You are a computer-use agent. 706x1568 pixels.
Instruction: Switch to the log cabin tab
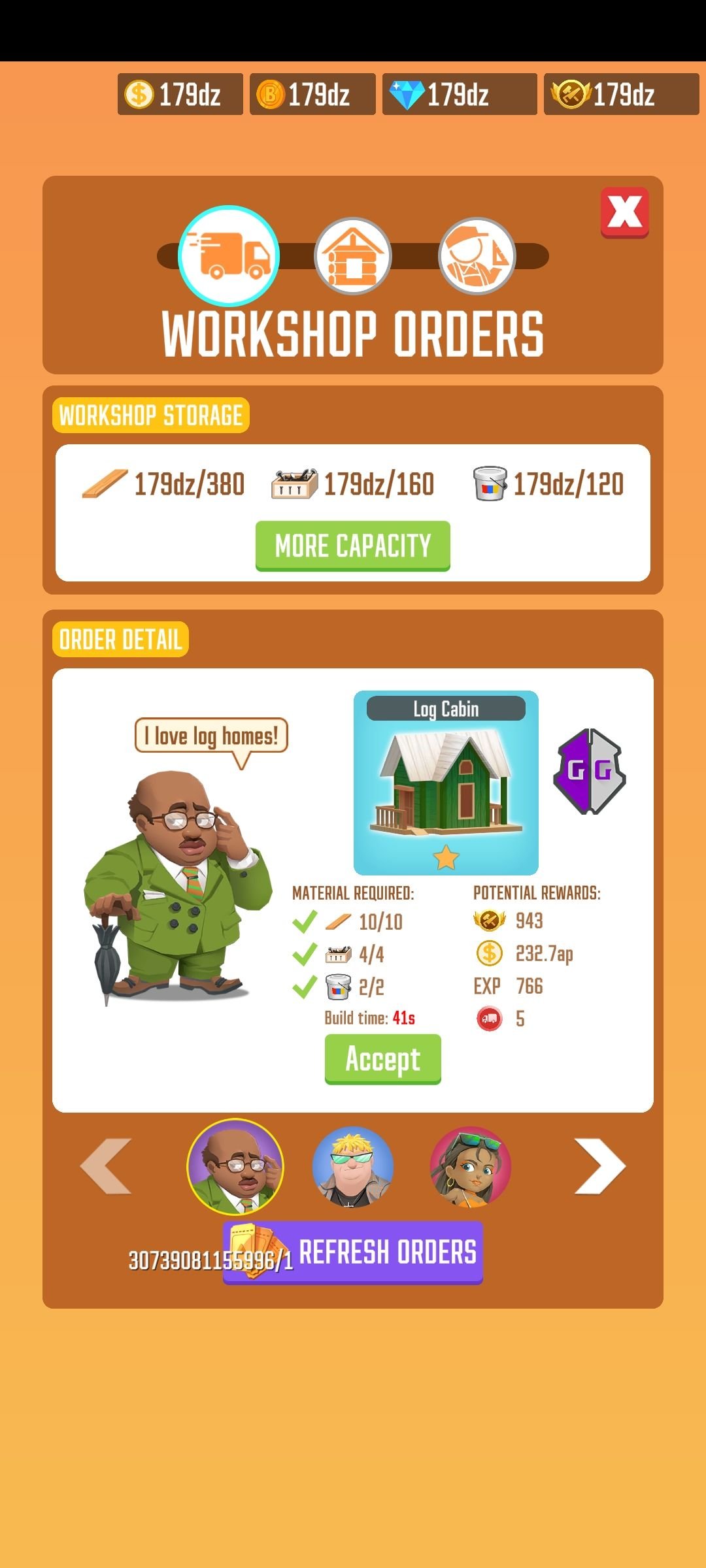353,255
